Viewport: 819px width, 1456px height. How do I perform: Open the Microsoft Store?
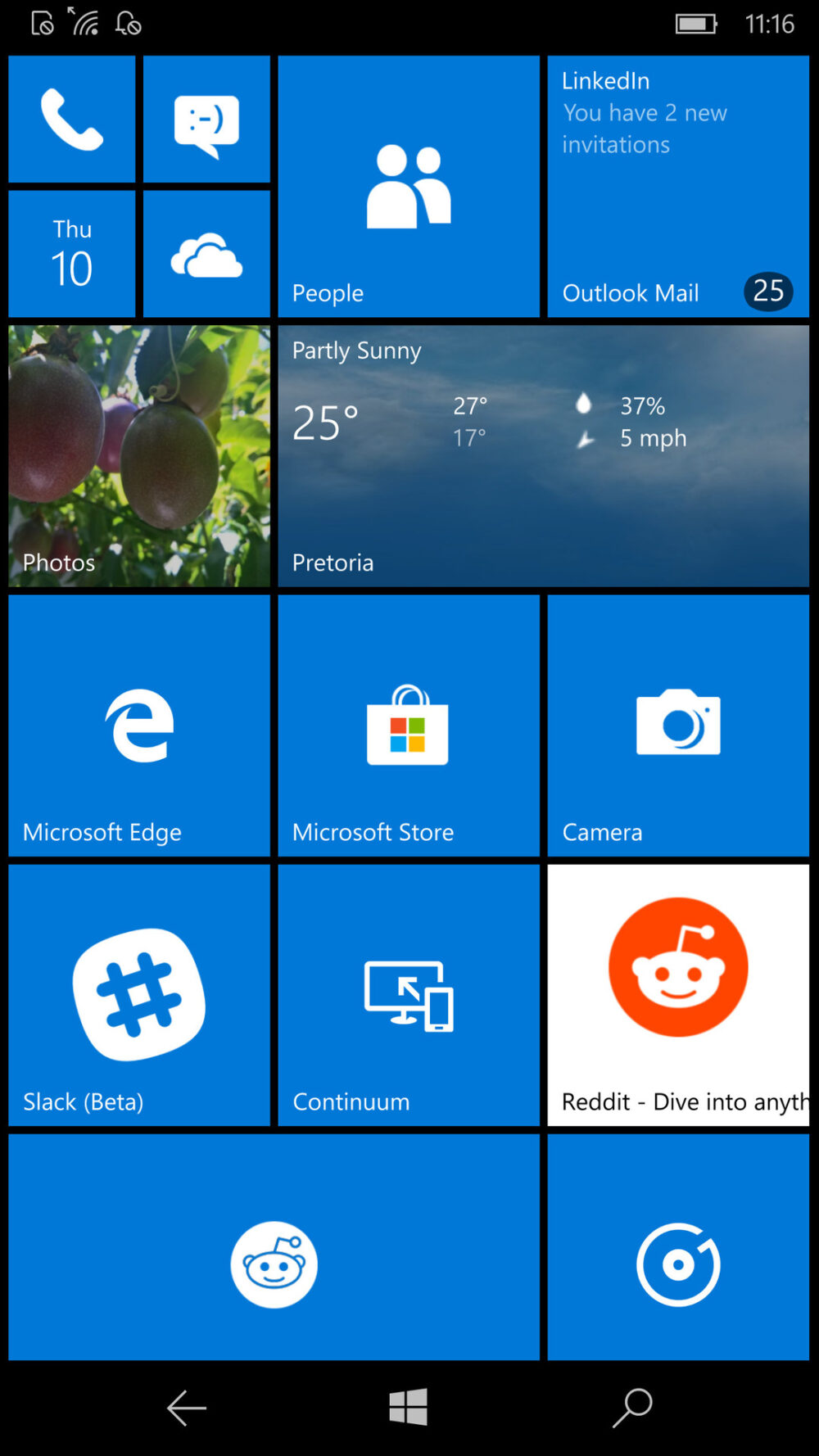point(408,725)
